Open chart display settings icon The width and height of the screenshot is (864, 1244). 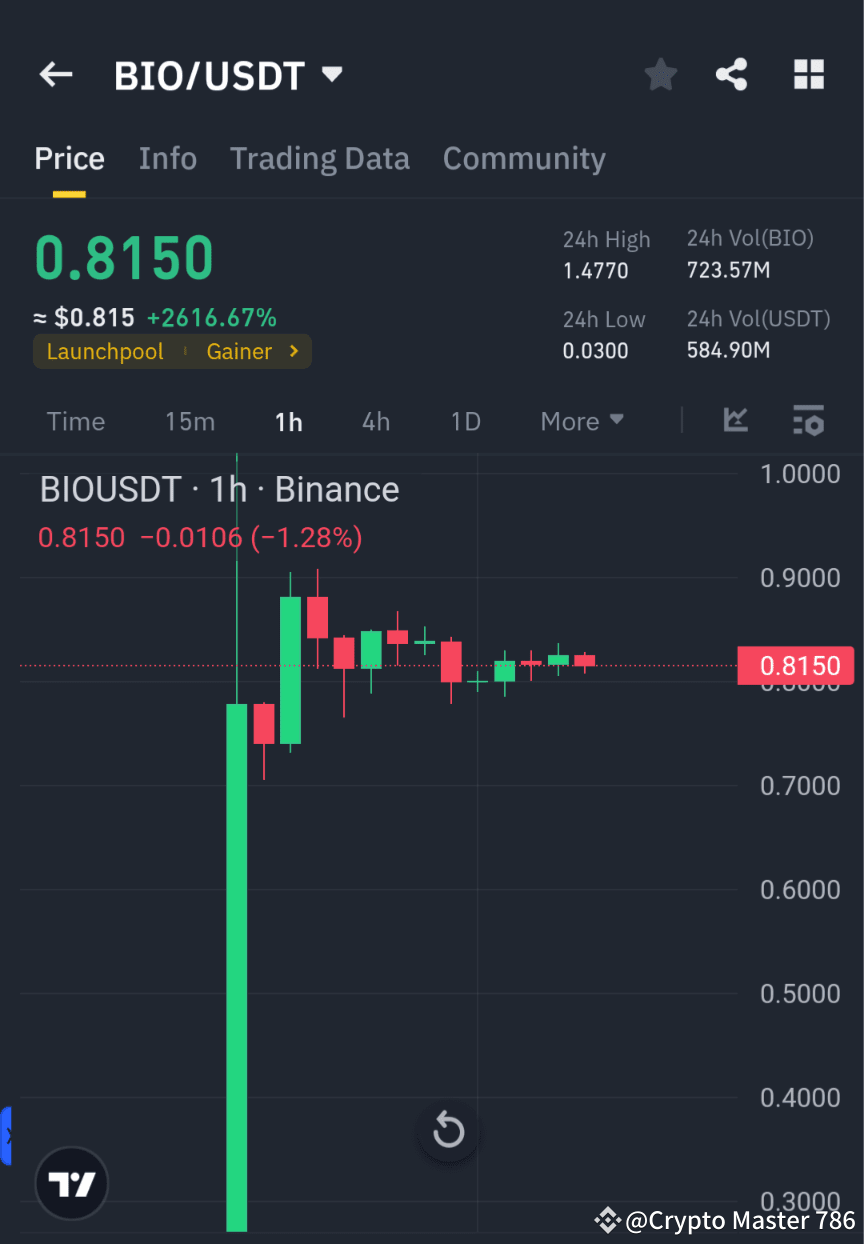click(808, 421)
